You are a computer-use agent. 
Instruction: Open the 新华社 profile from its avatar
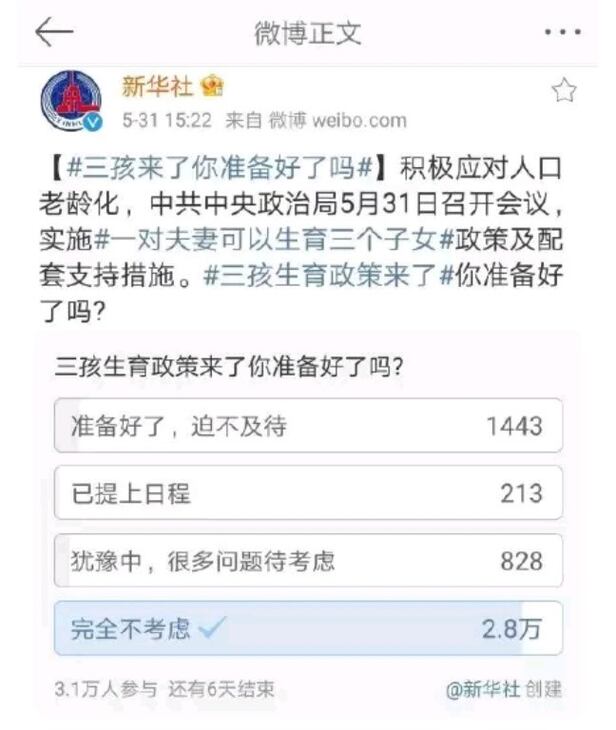coord(70,103)
